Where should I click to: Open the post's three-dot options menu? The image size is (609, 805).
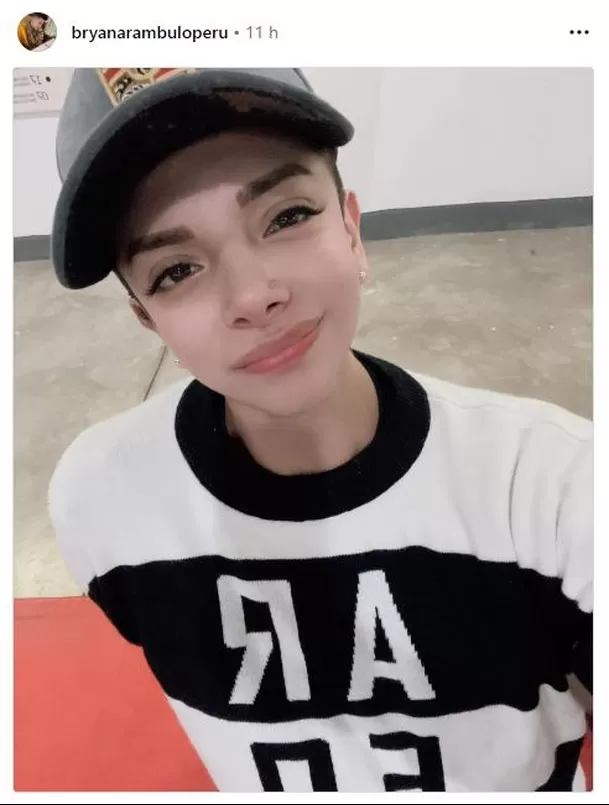(579, 32)
